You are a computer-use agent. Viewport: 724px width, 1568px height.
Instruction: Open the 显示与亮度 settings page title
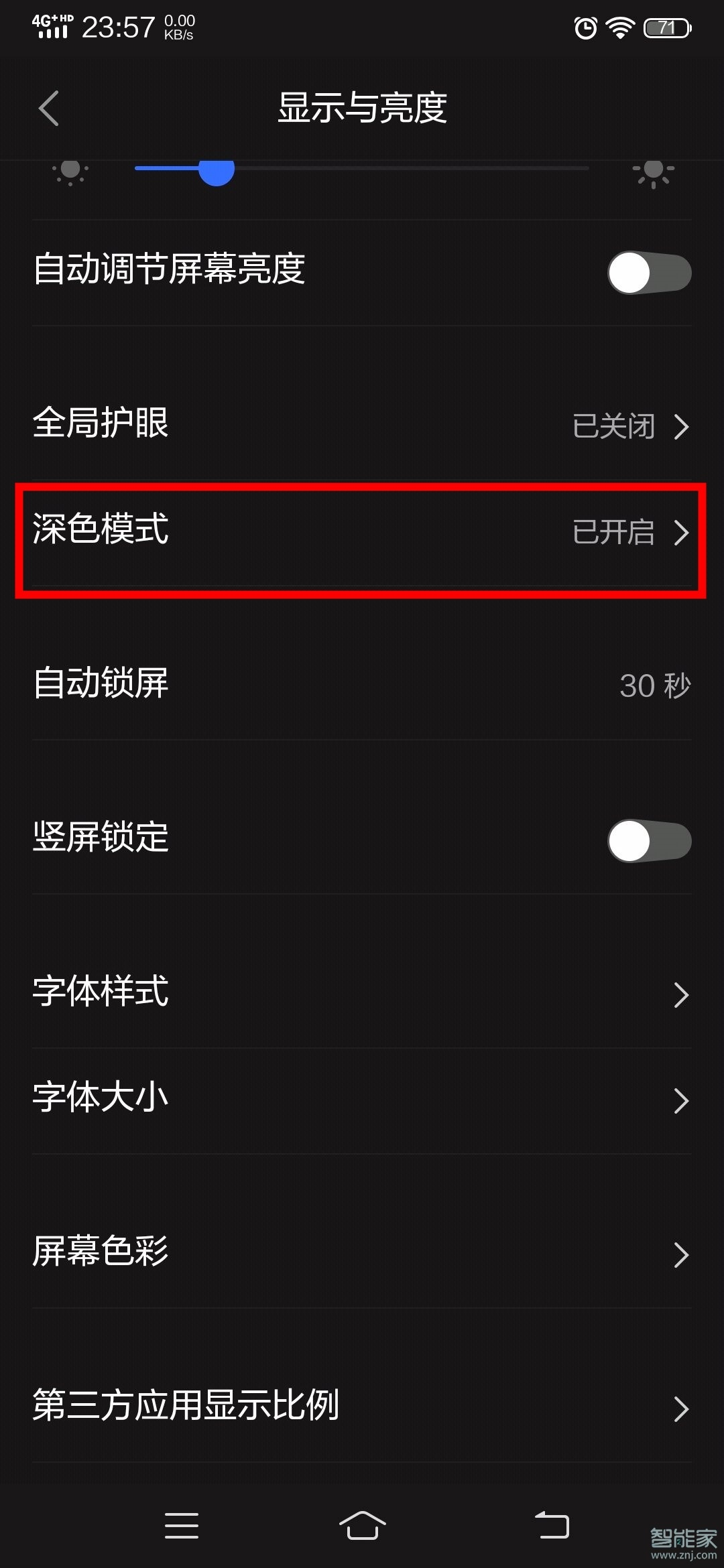362,109
